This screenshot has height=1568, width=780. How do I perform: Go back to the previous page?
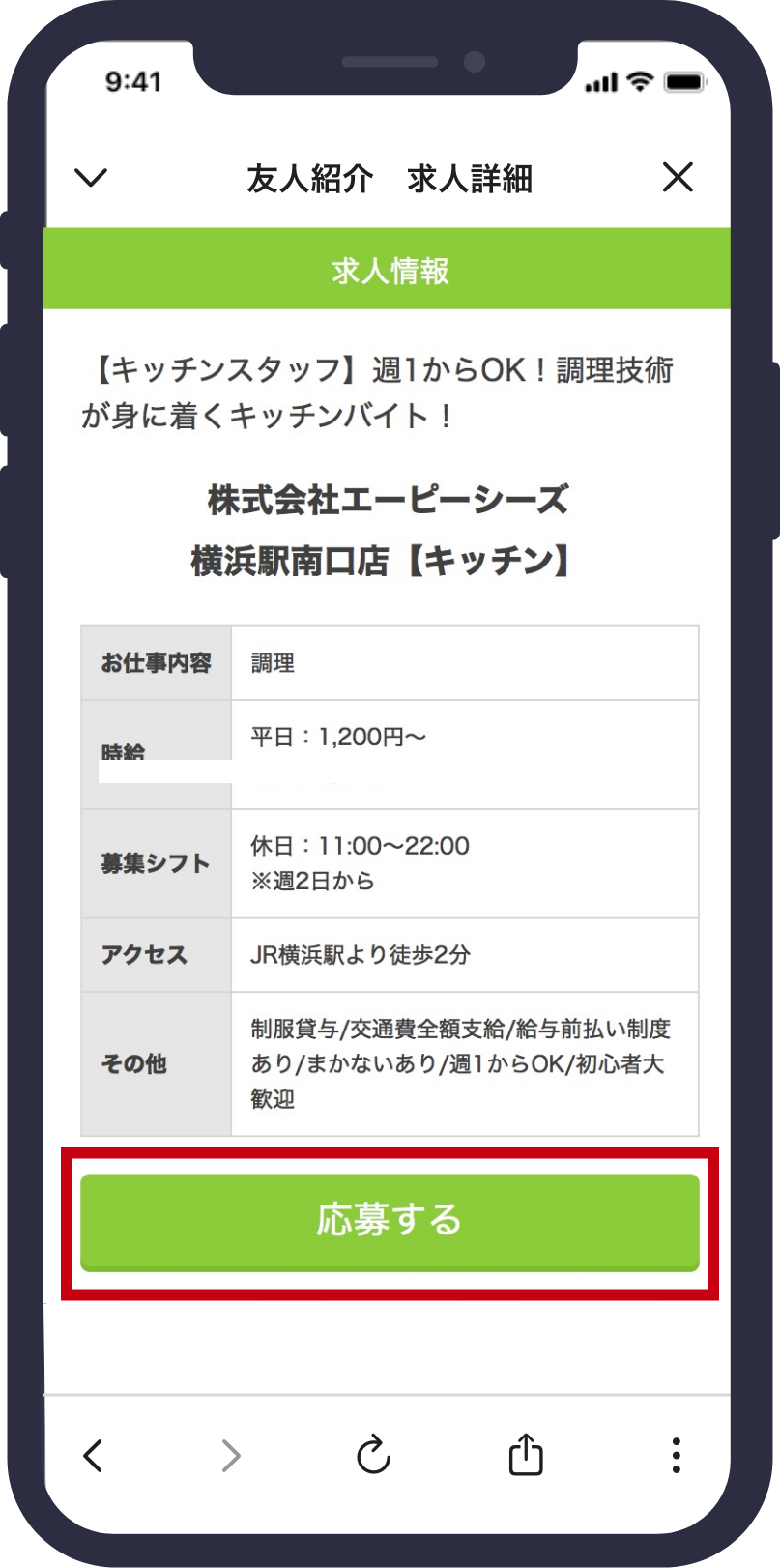[x=94, y=1455]
